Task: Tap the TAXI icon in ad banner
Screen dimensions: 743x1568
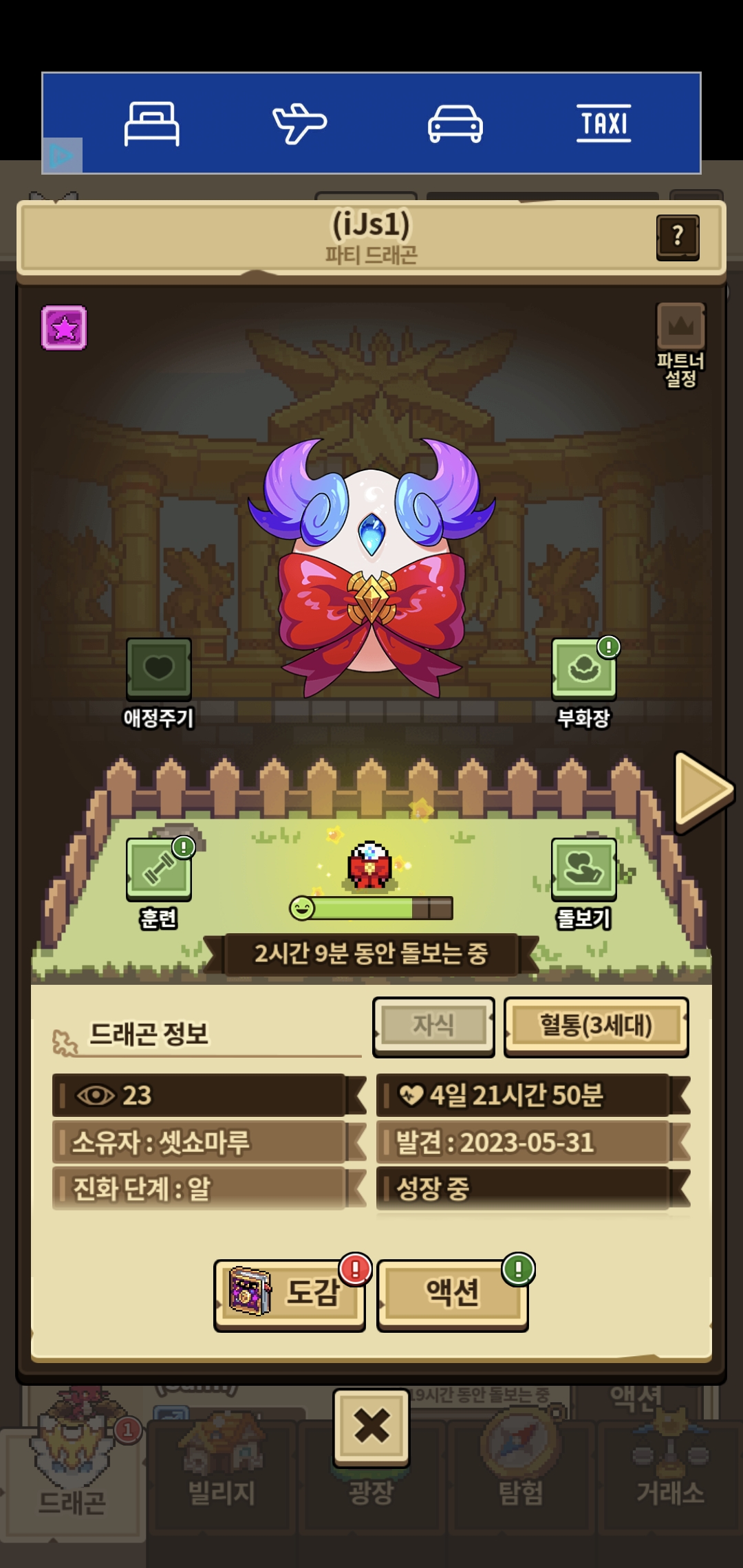Action: pos(603,124)
